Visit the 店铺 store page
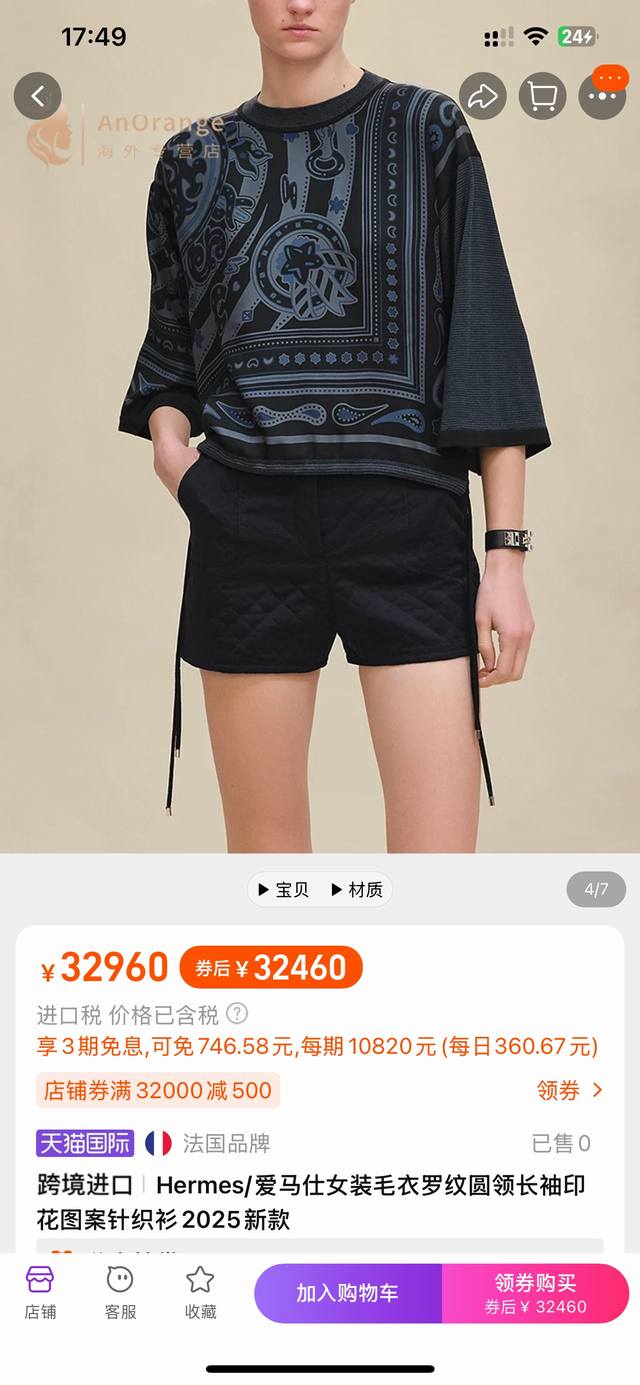Screen dimensions: 640x1385 coord(40,1292)
